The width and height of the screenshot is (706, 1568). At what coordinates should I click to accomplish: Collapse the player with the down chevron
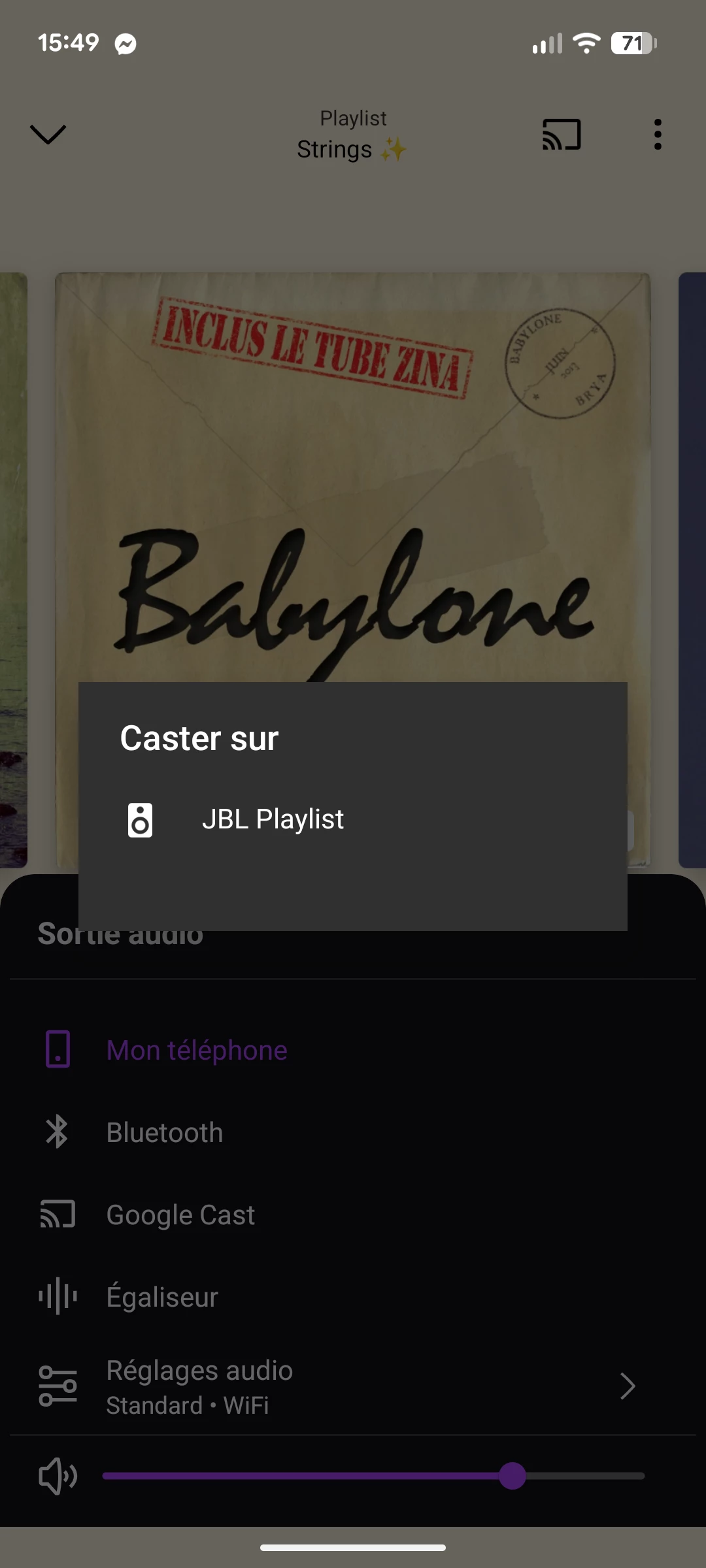click(x=48, y=134)
